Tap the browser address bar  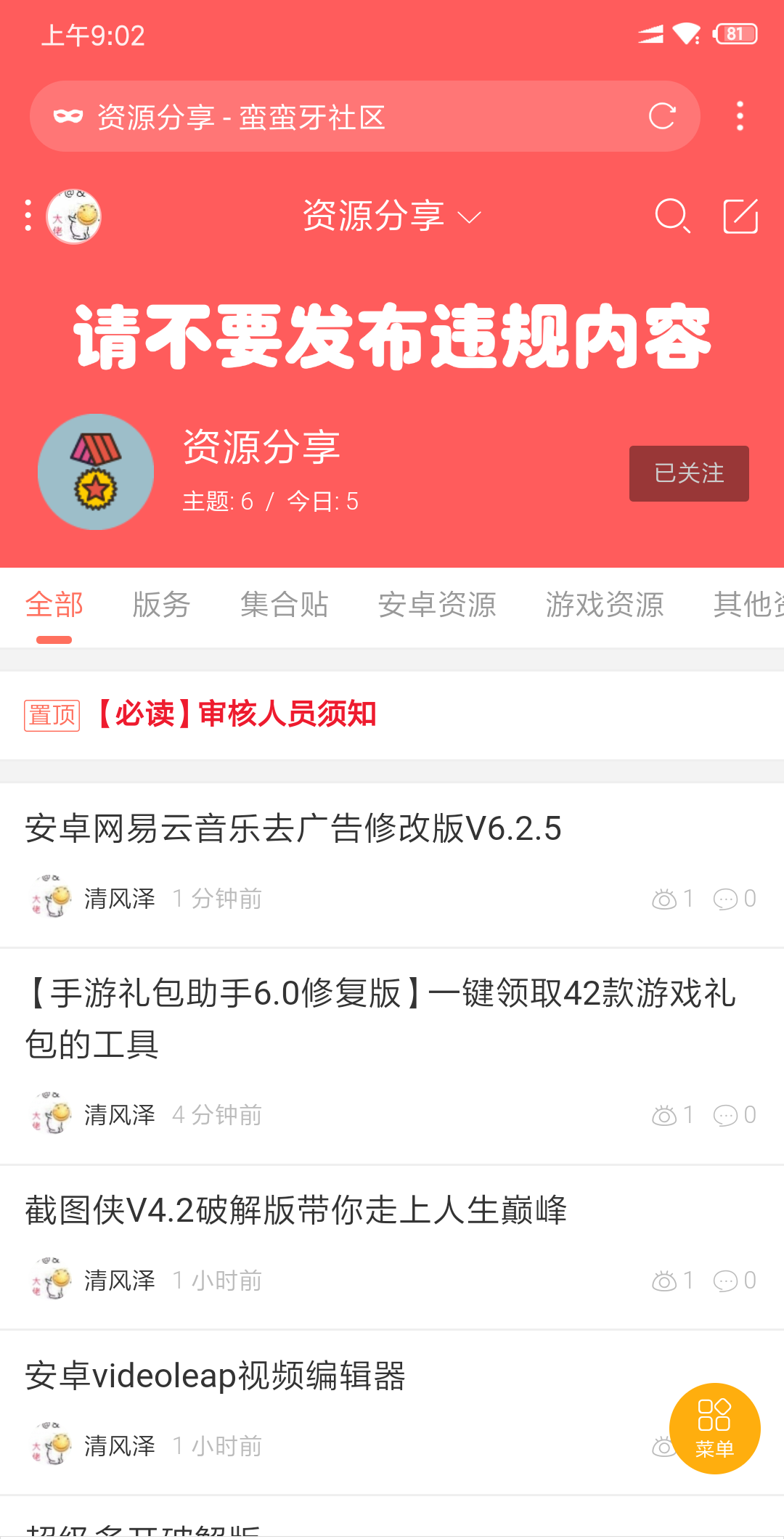pyautogui.click(x=348, y=116)
